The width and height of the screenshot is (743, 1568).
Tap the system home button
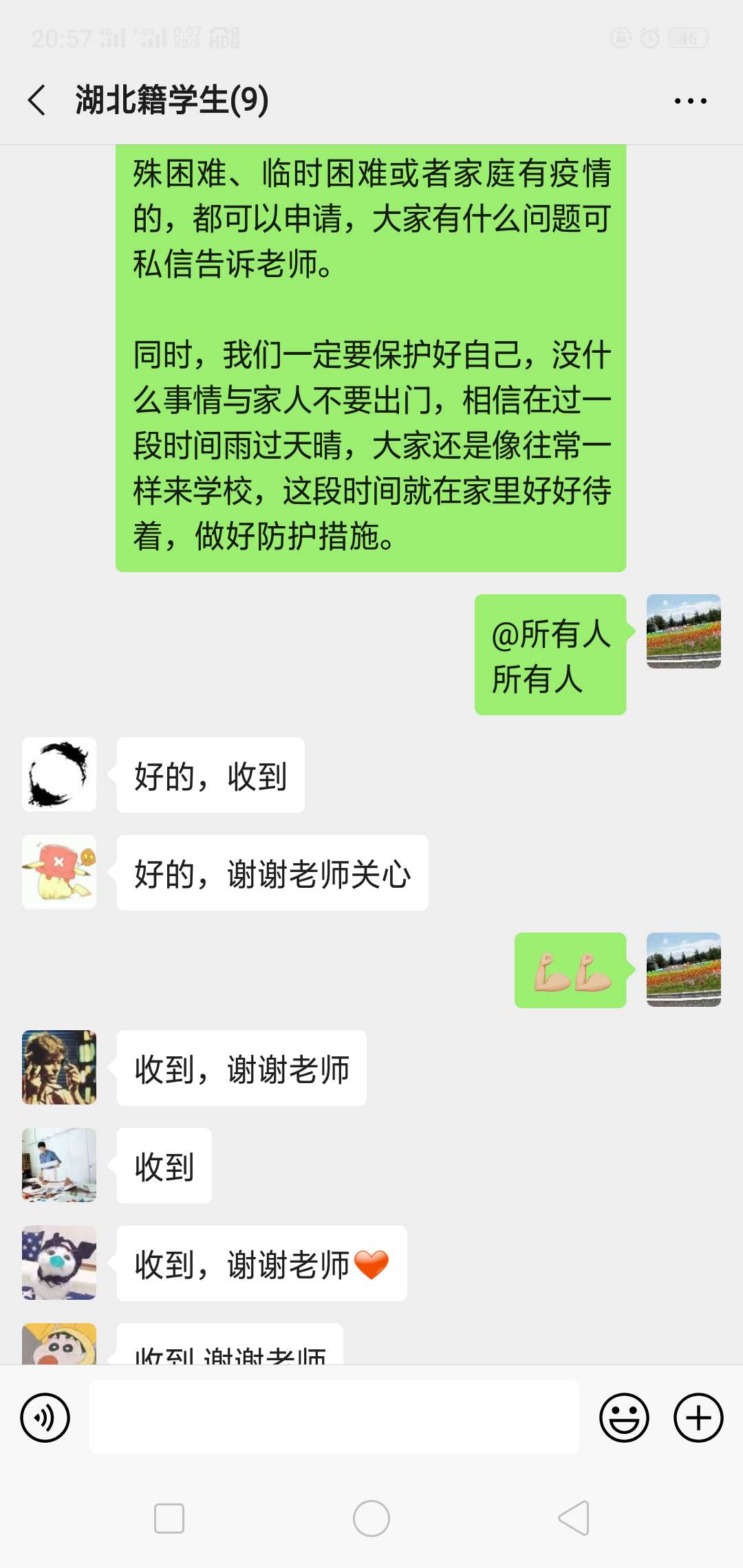point(371,1518)
